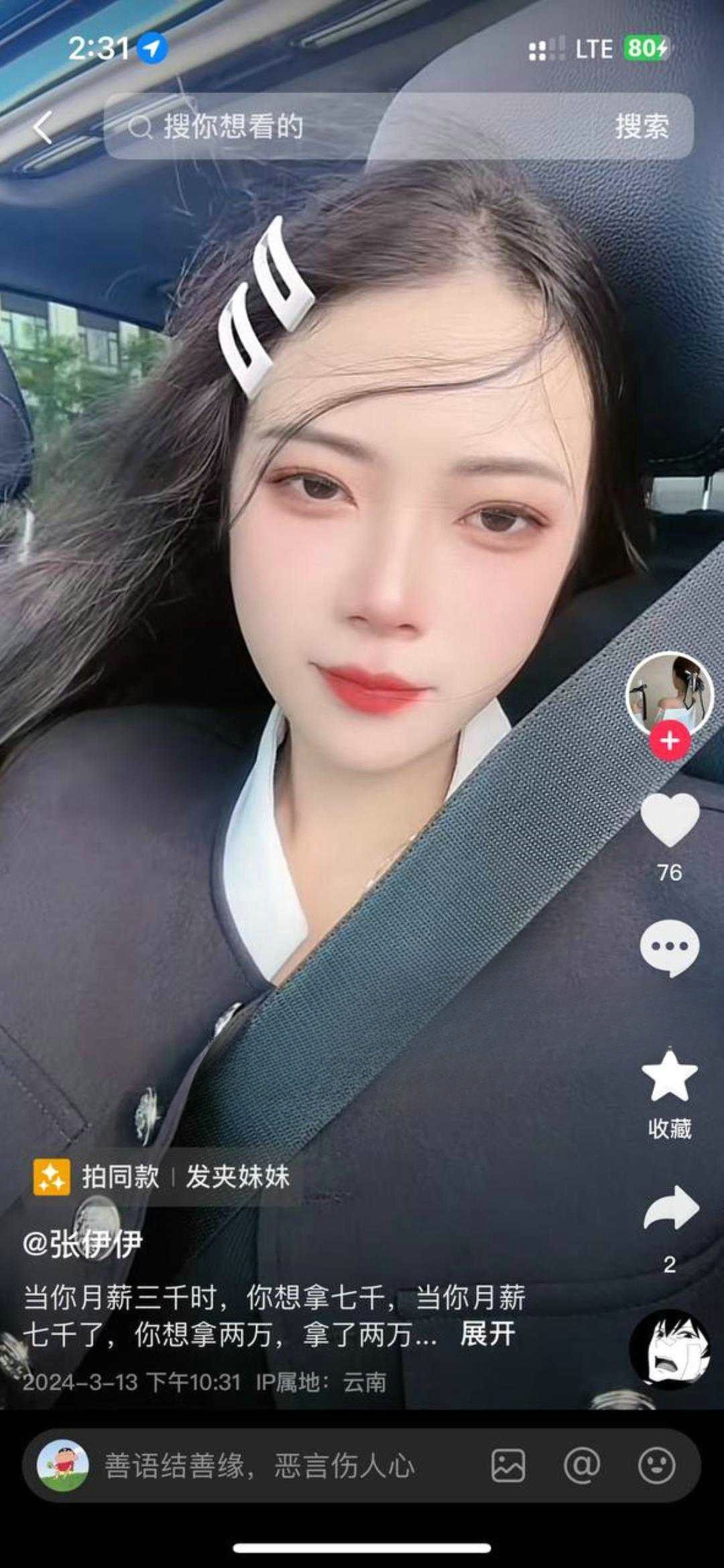
Task: Like this video with the heart
Action: [670, 819]
